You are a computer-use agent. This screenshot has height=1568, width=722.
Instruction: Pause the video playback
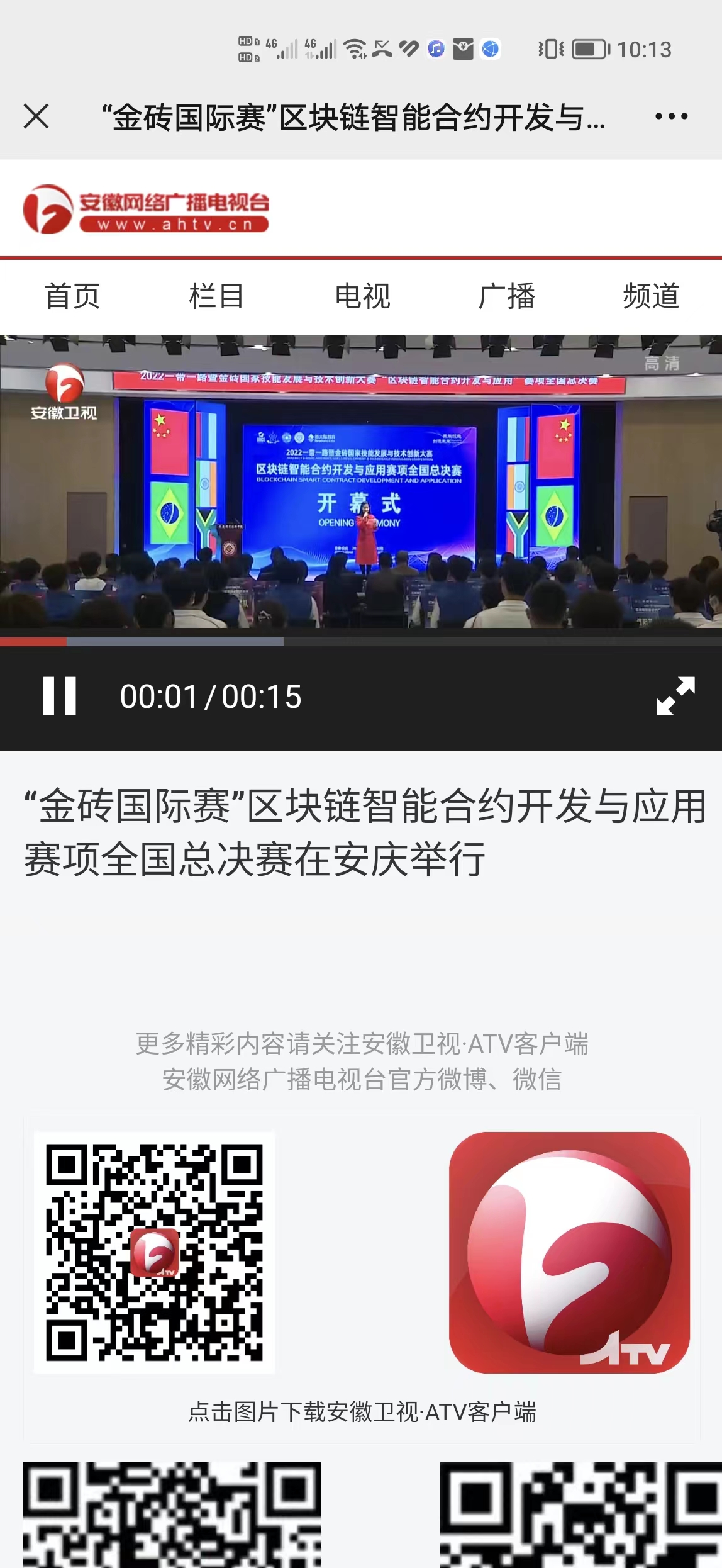60,696
